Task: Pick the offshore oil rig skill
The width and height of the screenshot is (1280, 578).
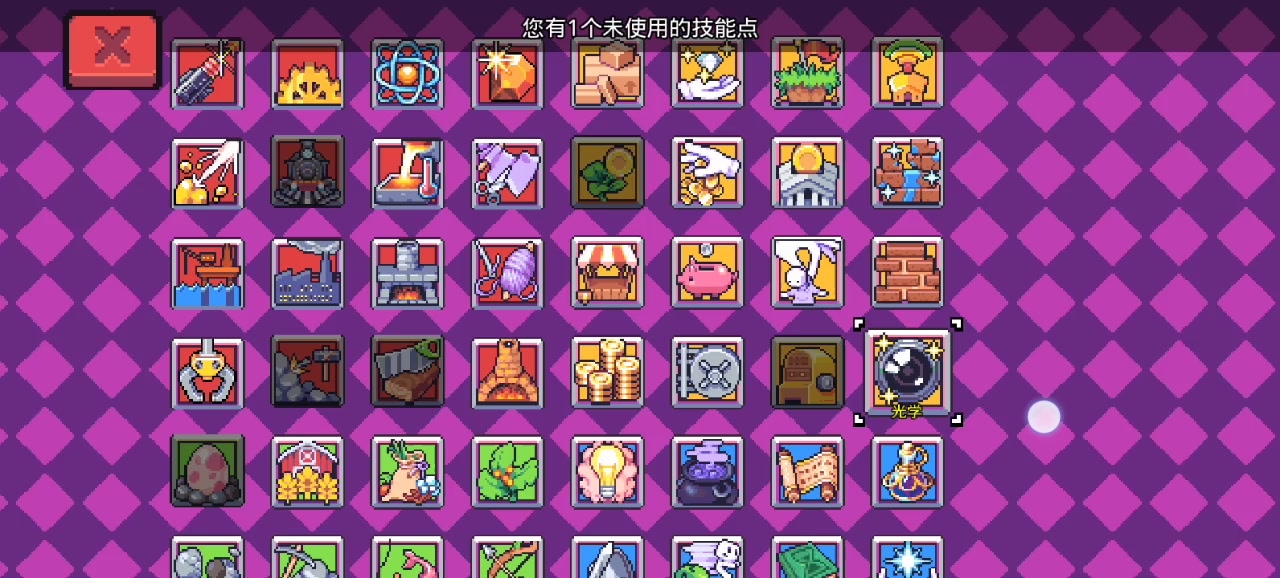Action: point(207,273)
